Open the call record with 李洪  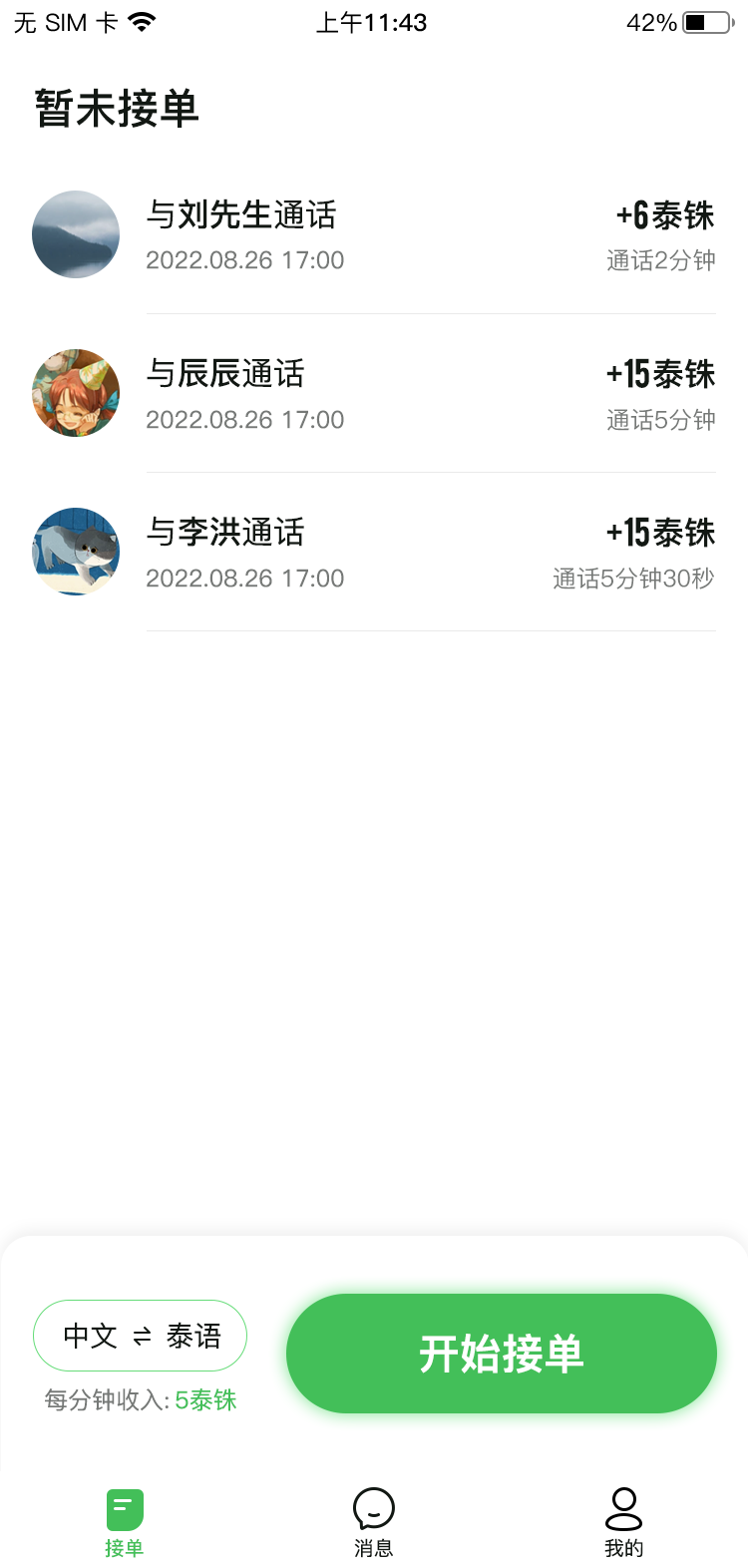pyautogui.click(x=374, y=553)
